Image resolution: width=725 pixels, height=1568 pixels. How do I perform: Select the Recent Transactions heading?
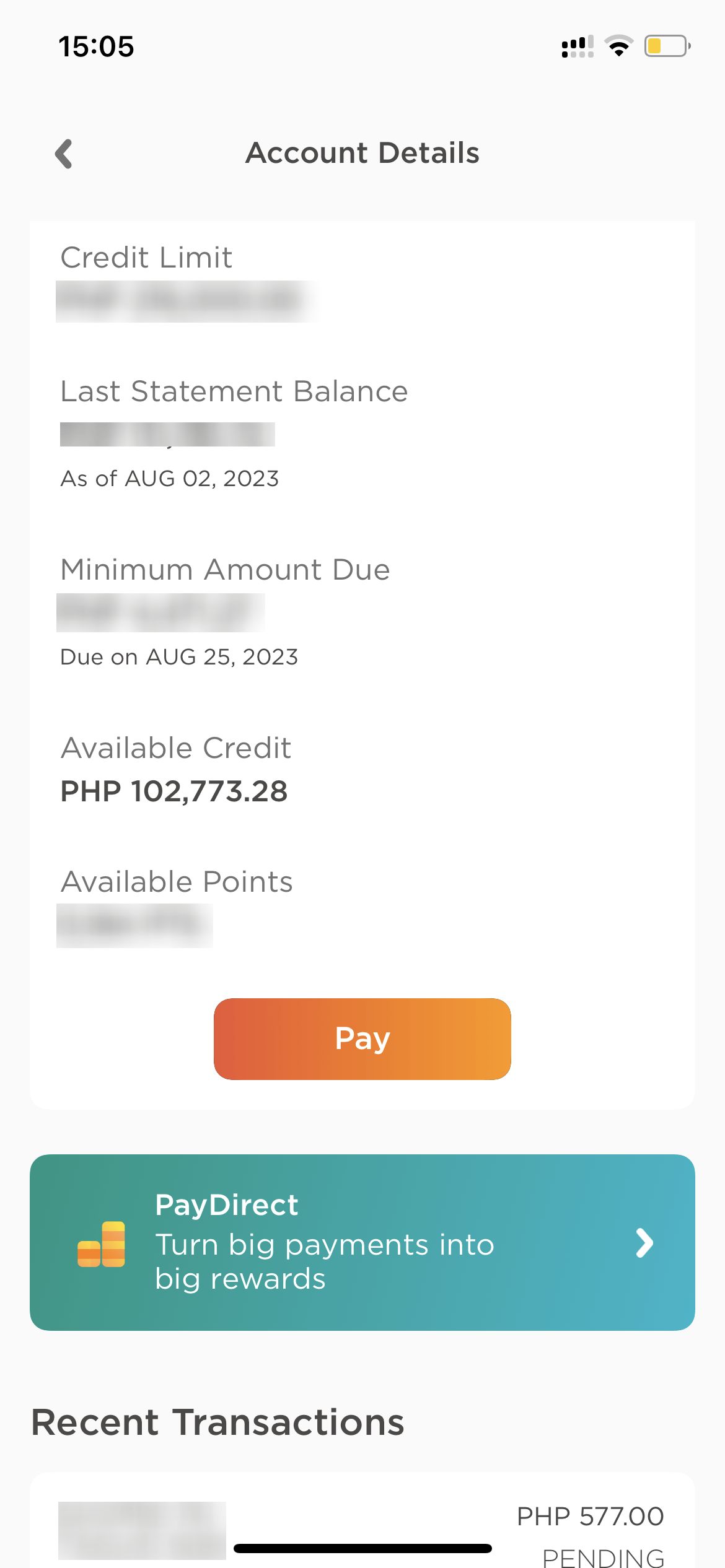[x=217, y=1421]
